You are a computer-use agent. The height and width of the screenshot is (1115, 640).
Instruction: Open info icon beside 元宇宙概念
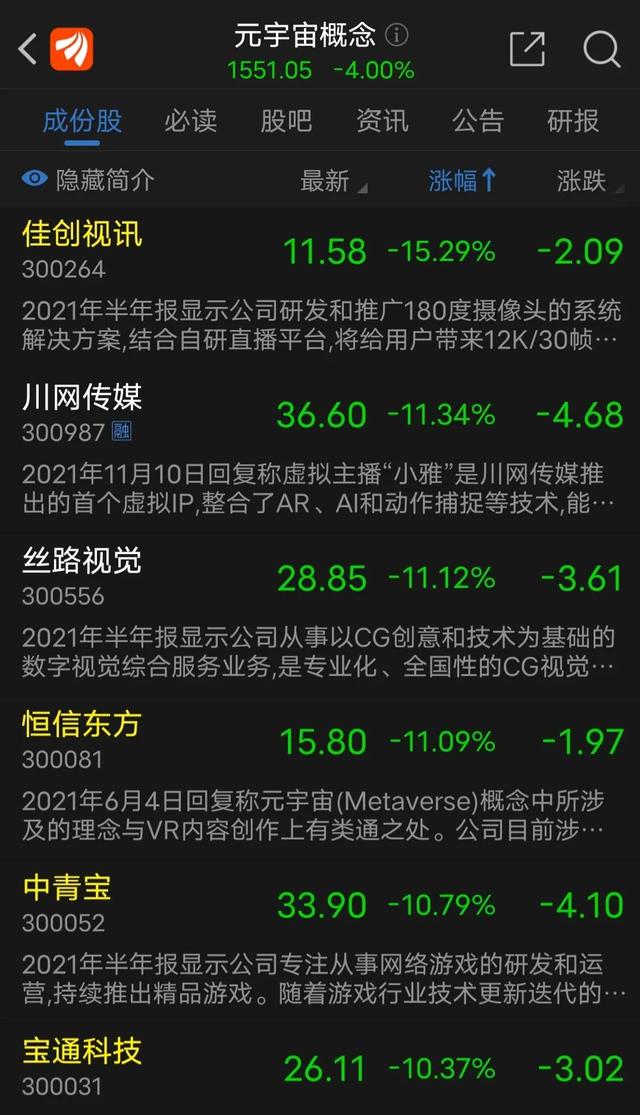[397, 36]
